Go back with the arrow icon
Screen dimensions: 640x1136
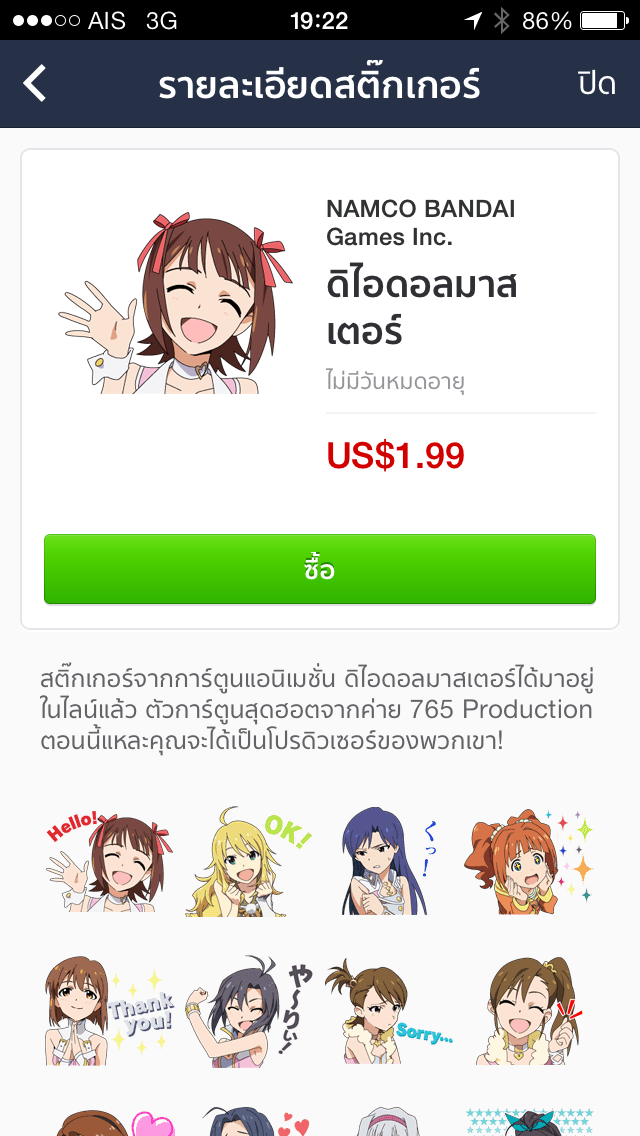(35, 84)
